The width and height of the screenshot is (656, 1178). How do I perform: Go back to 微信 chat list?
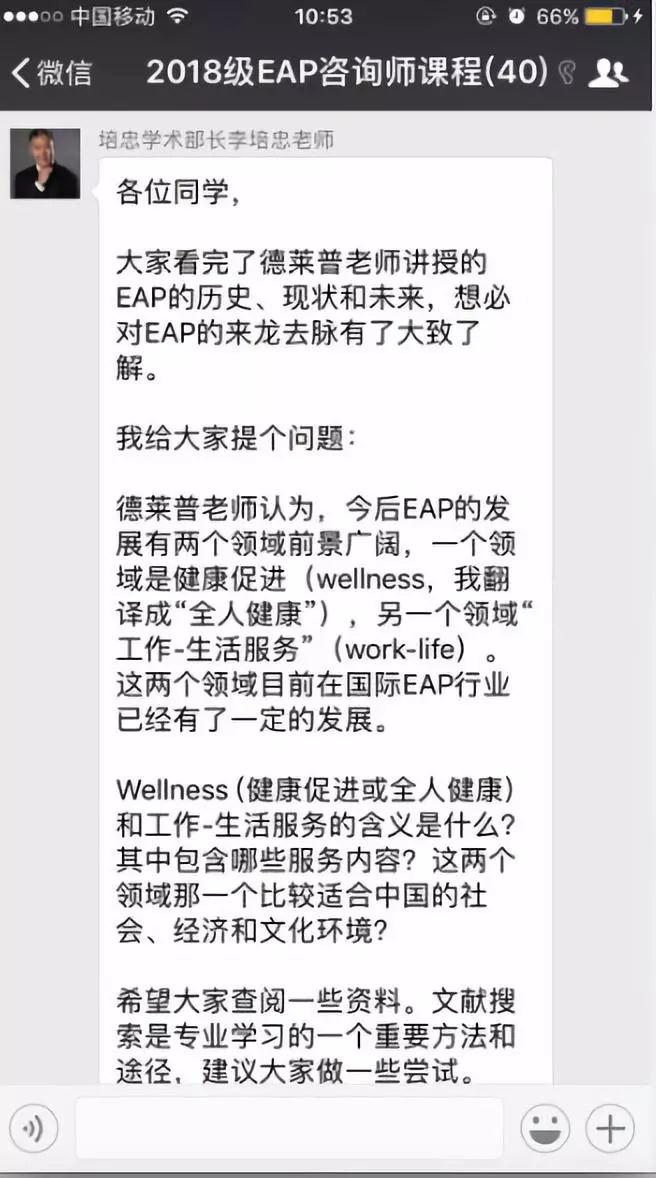tap(50, 72)
